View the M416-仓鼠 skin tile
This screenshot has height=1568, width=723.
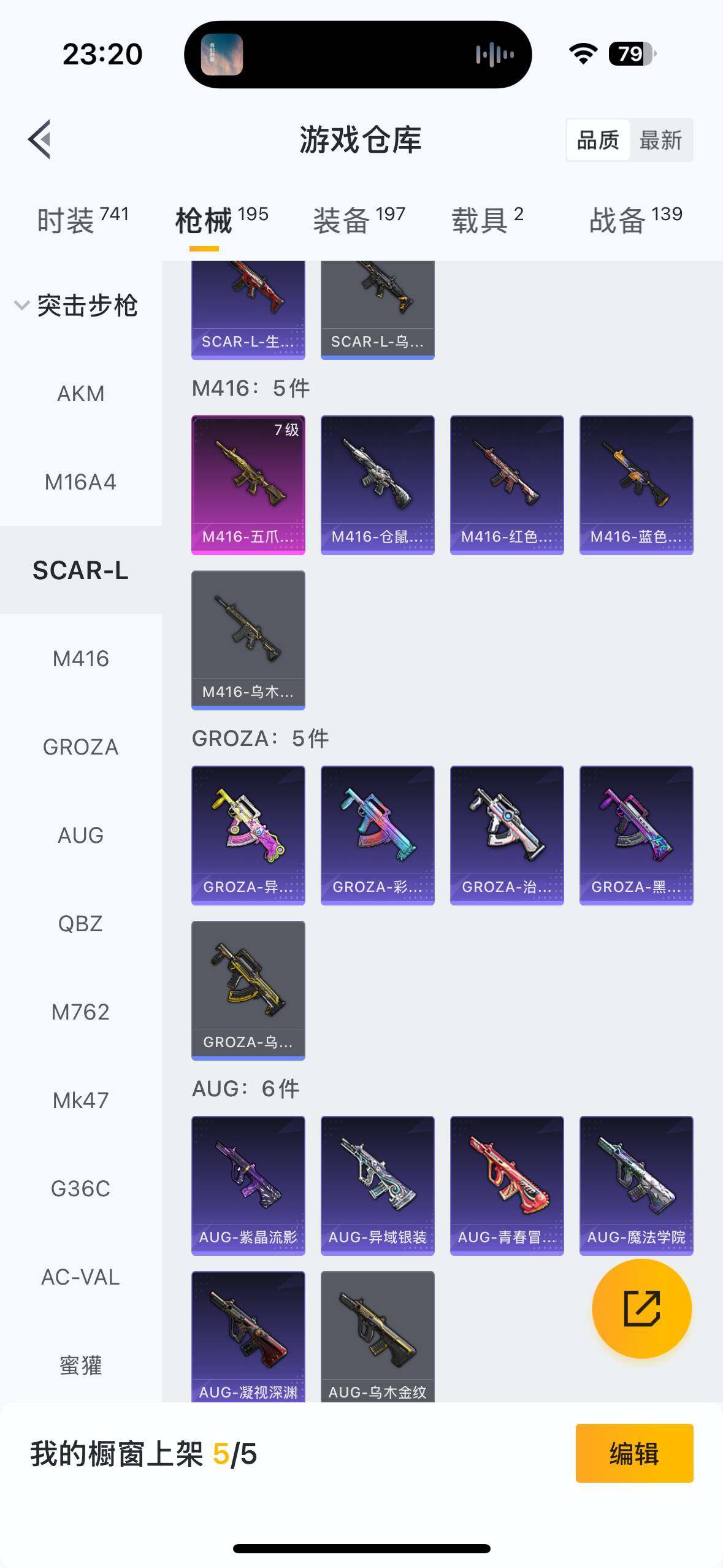pos(377,485)
